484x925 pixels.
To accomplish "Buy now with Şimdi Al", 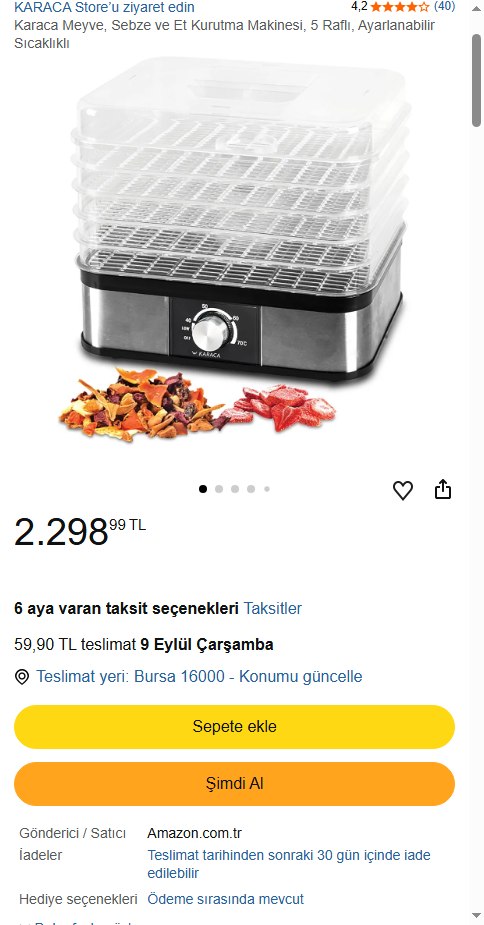I will coord(234,784).
